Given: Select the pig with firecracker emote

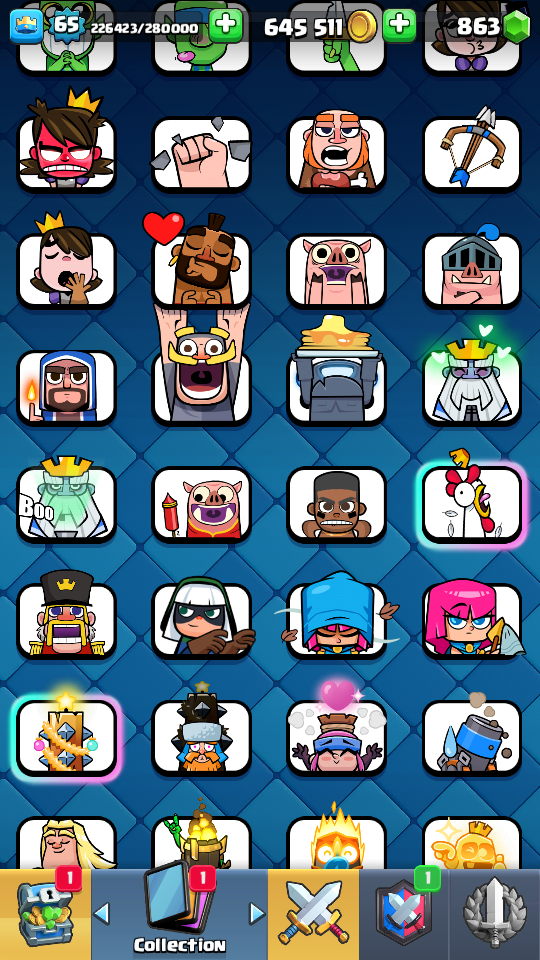Looking at the screenshot, I should pos(201,504).
